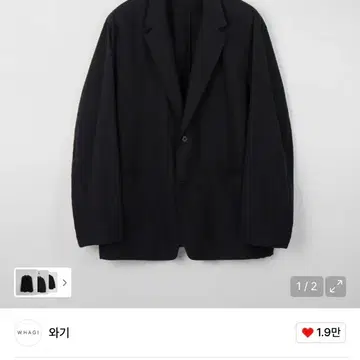Like the 와기 brand via heart button
360x360 pixels.
tap(321, 333)
